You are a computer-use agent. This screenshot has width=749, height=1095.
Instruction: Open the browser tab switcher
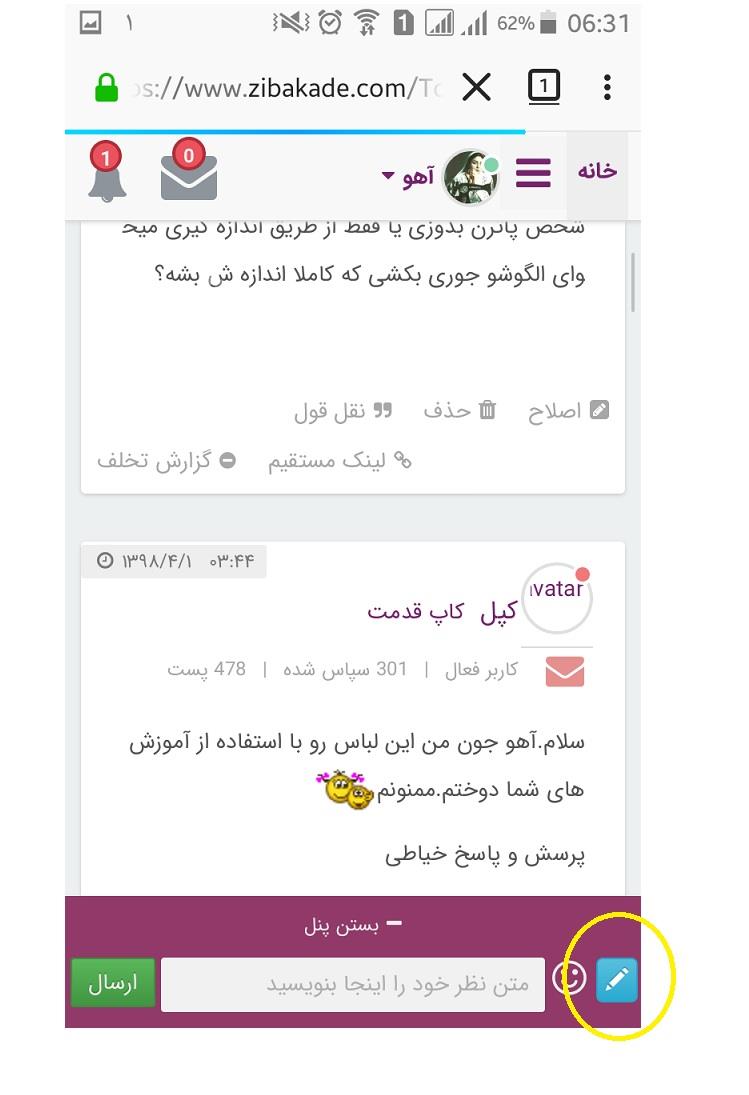coord(543,88)
